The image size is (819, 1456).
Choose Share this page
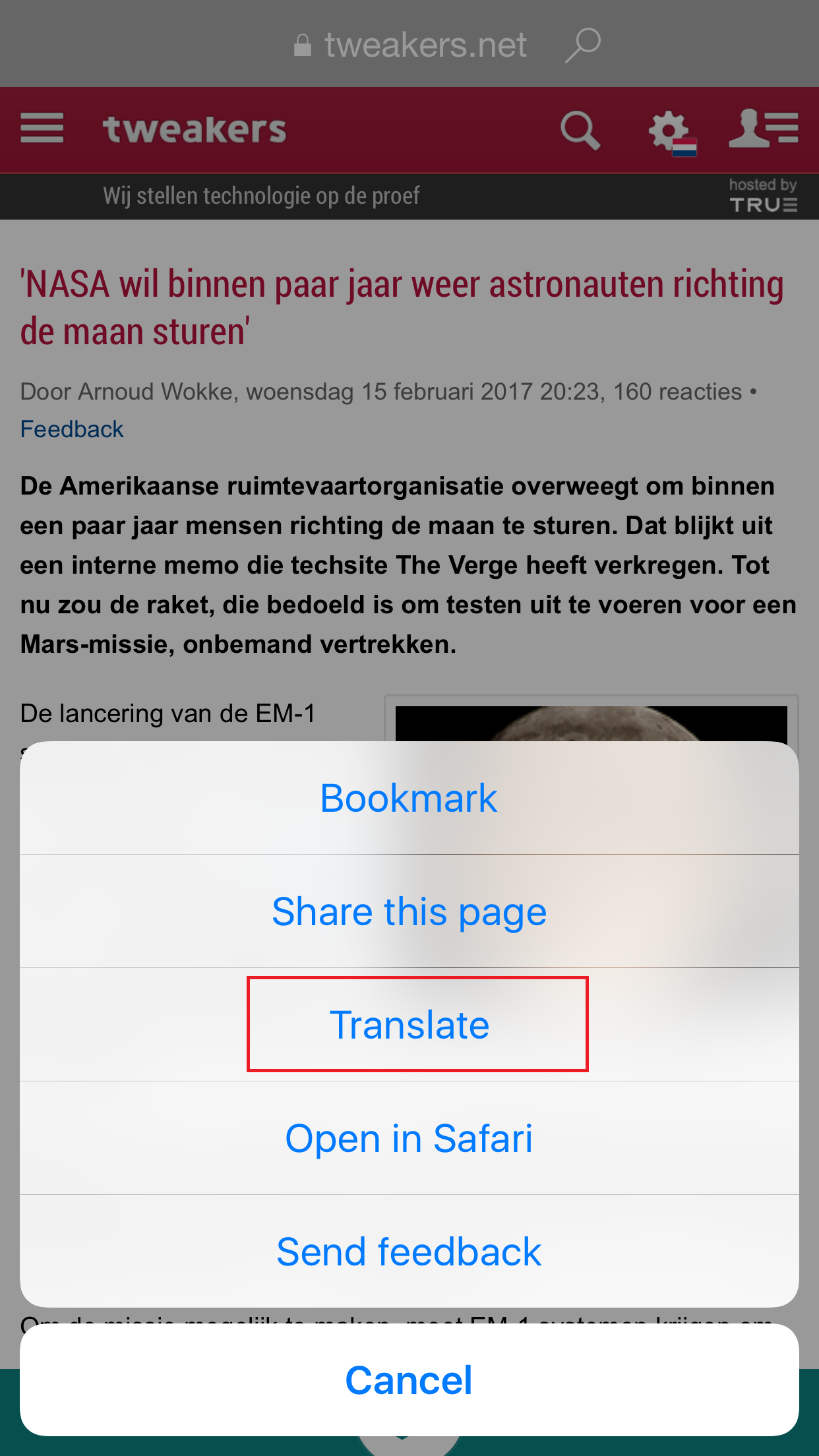(409, 912)
